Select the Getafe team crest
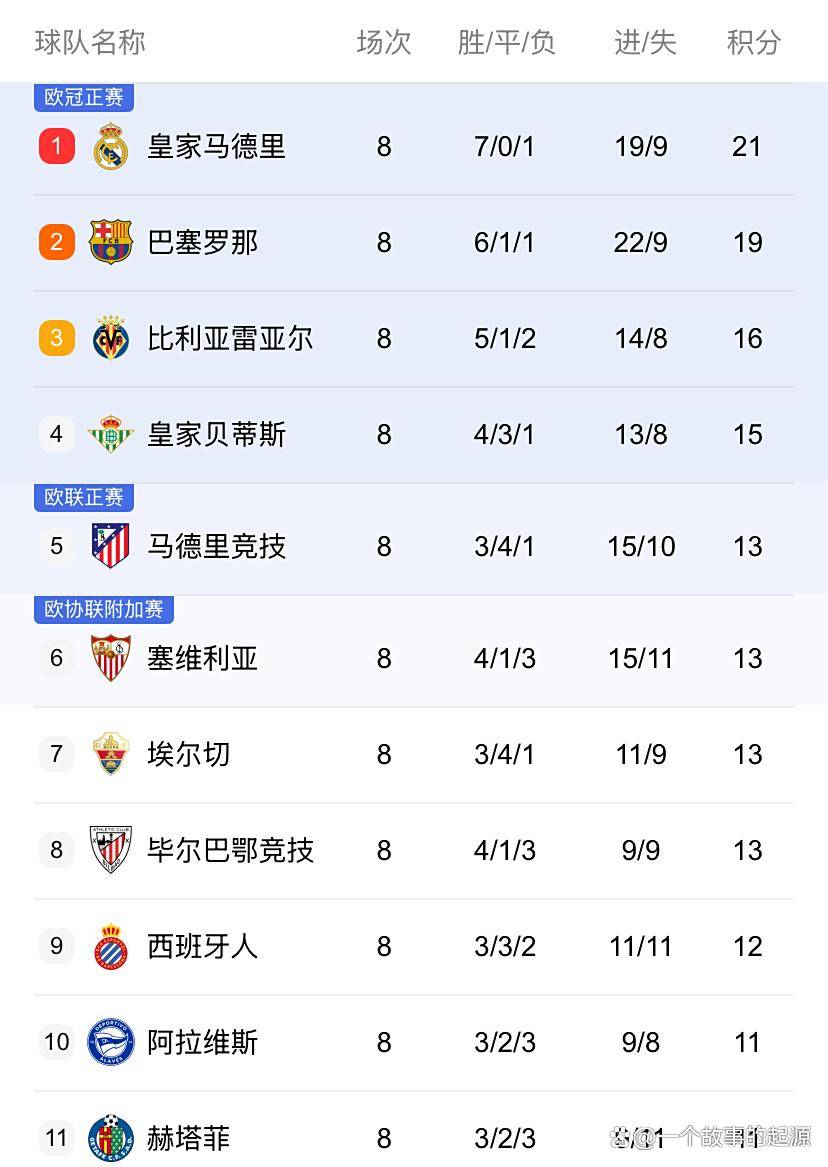Viewport: 828px width, 1167px height. 110,1138
